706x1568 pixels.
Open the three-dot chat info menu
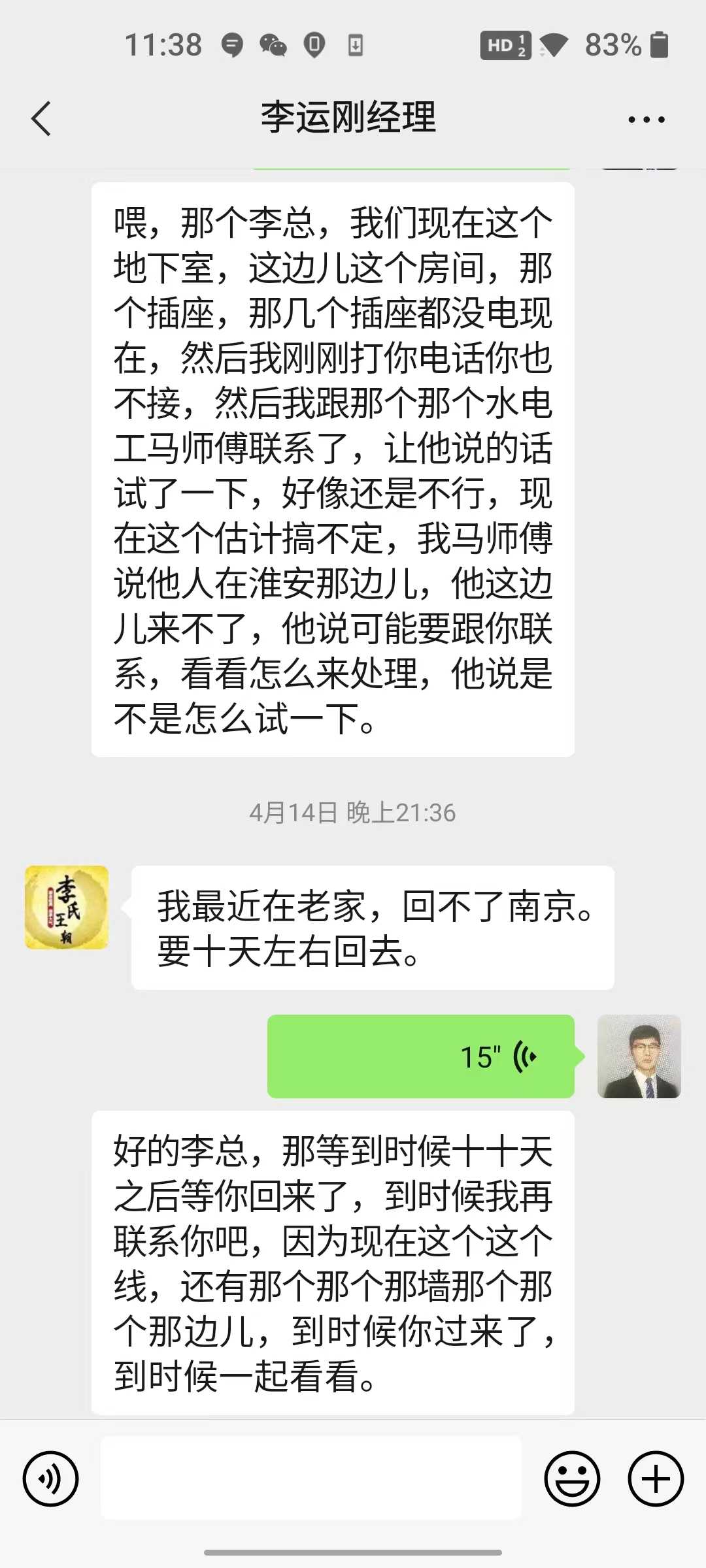pos(646,120)
